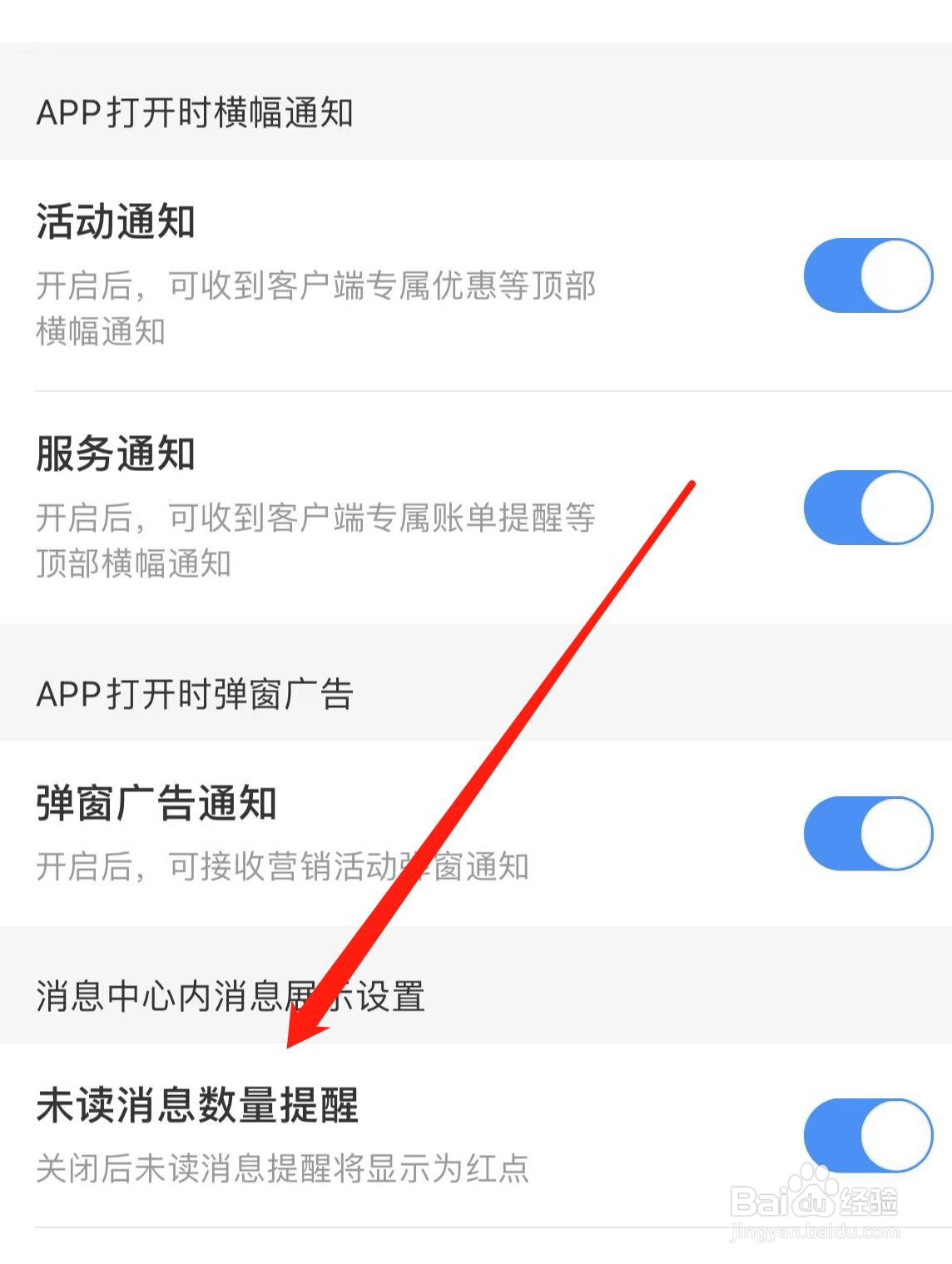Click description text under 活动通知

coord(316,308)
